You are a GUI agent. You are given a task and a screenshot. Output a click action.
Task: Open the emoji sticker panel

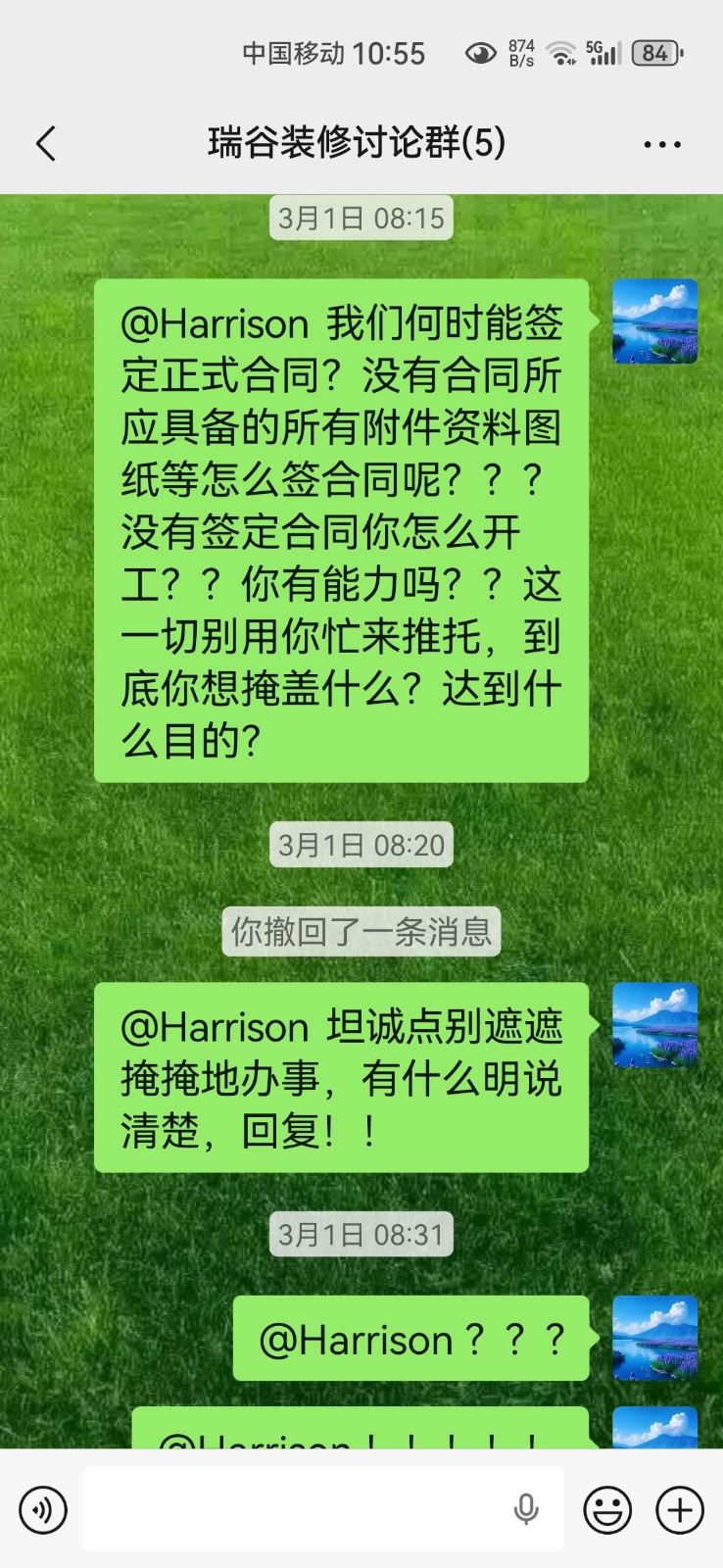tap(607, 1509)
